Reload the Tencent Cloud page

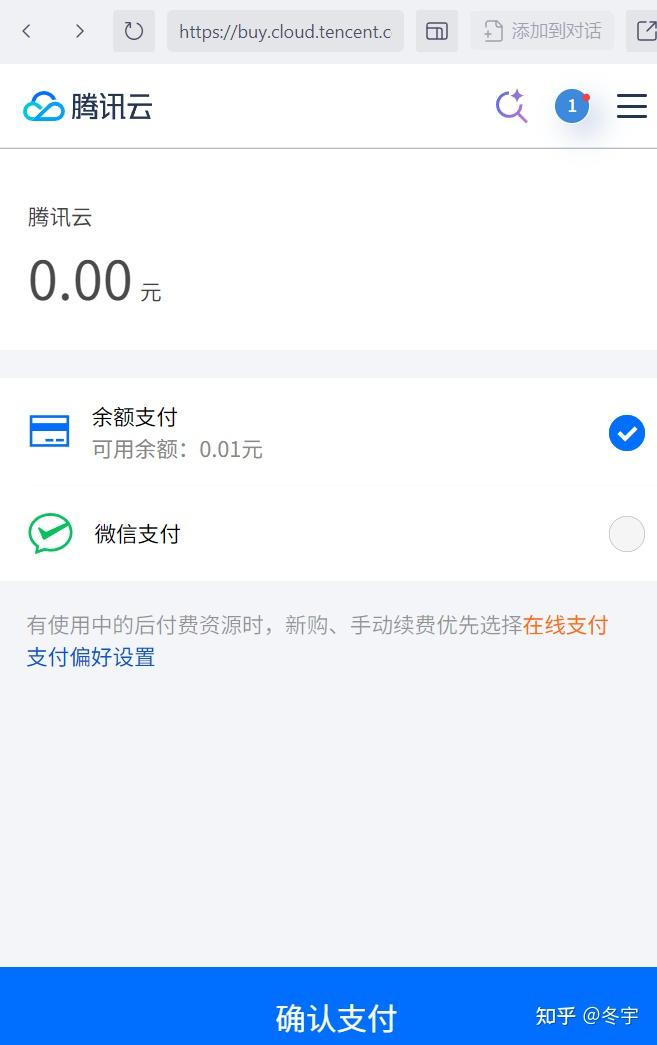click(134, 31)
